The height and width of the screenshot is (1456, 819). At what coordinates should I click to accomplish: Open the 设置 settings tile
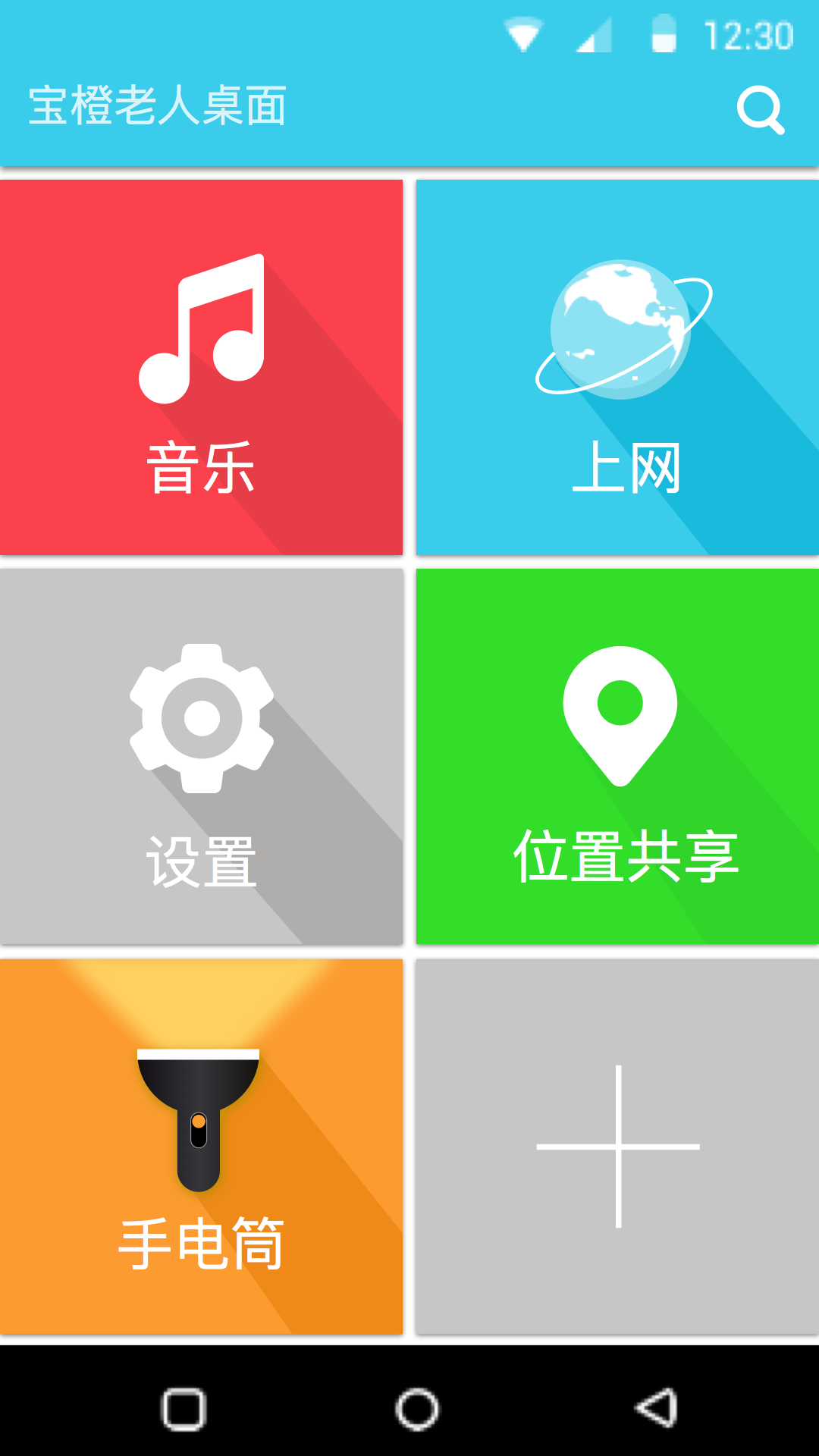tap(201, 757)
